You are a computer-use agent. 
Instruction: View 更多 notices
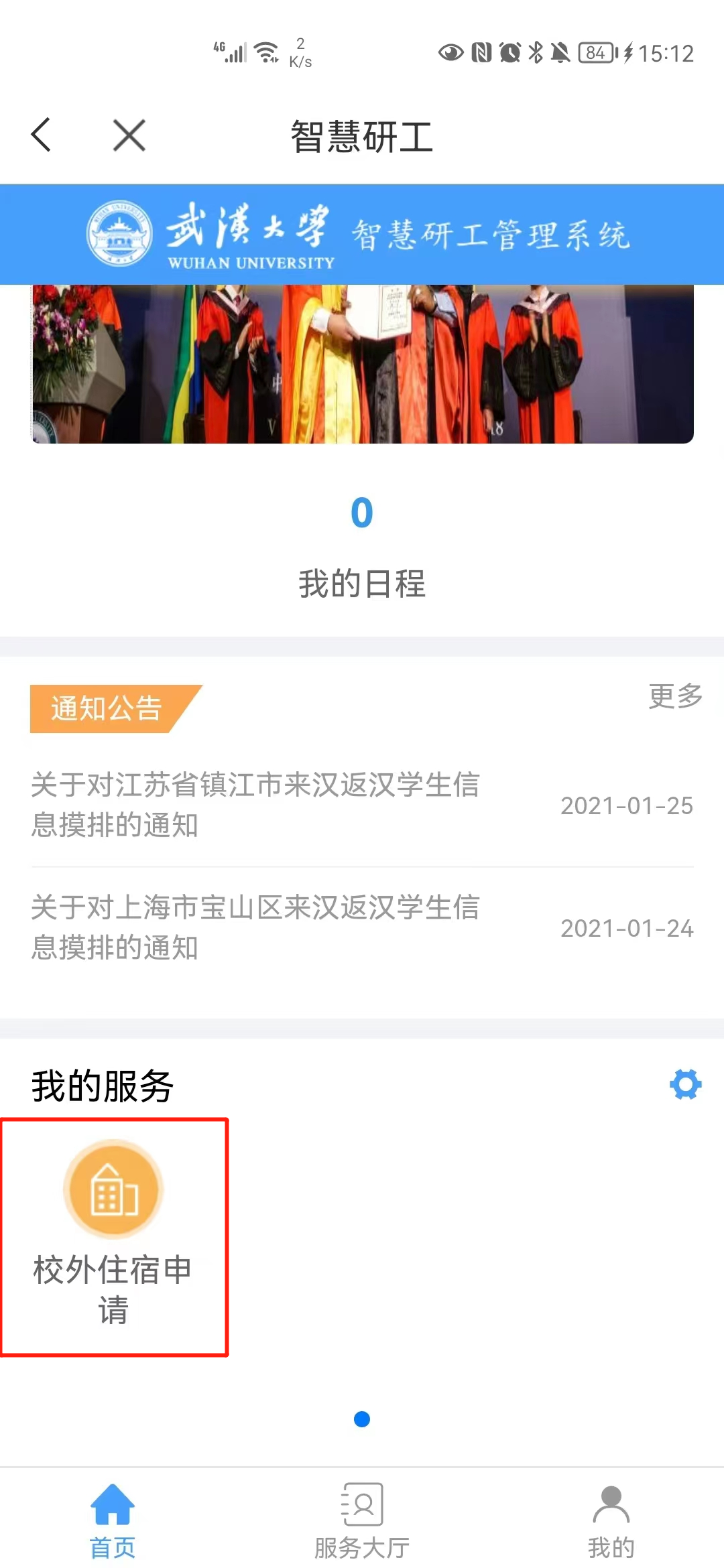675,697
